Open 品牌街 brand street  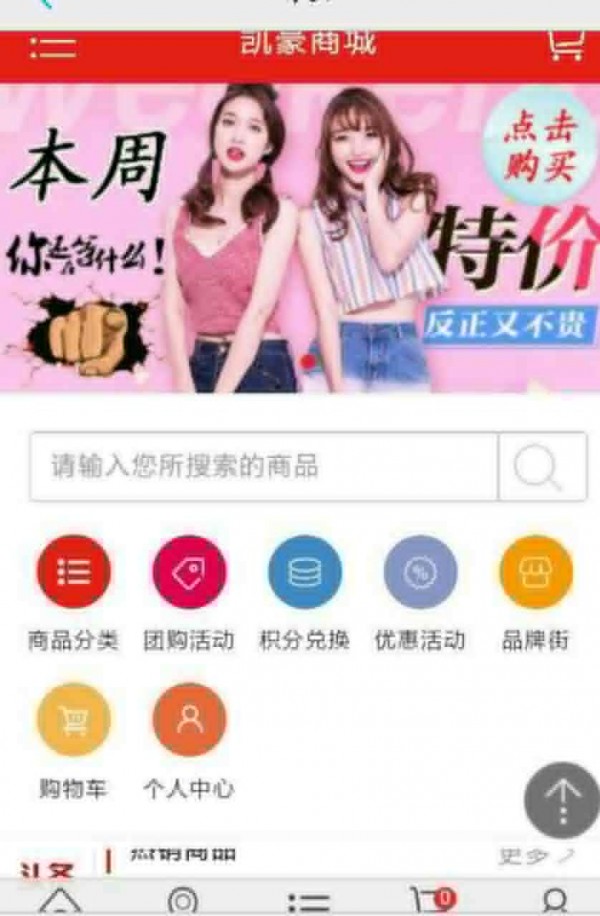pos(536,573)
